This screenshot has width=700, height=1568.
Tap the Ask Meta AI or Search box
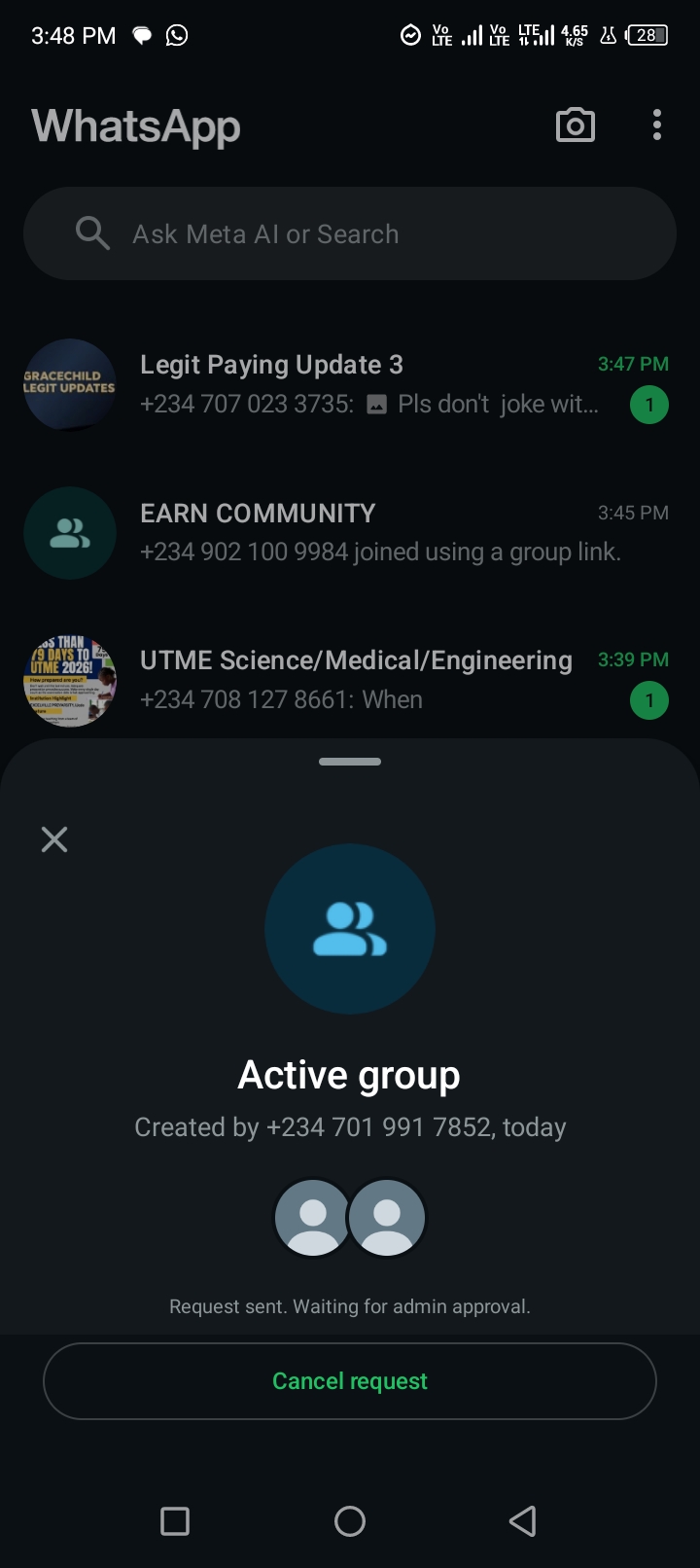(350, 234)
